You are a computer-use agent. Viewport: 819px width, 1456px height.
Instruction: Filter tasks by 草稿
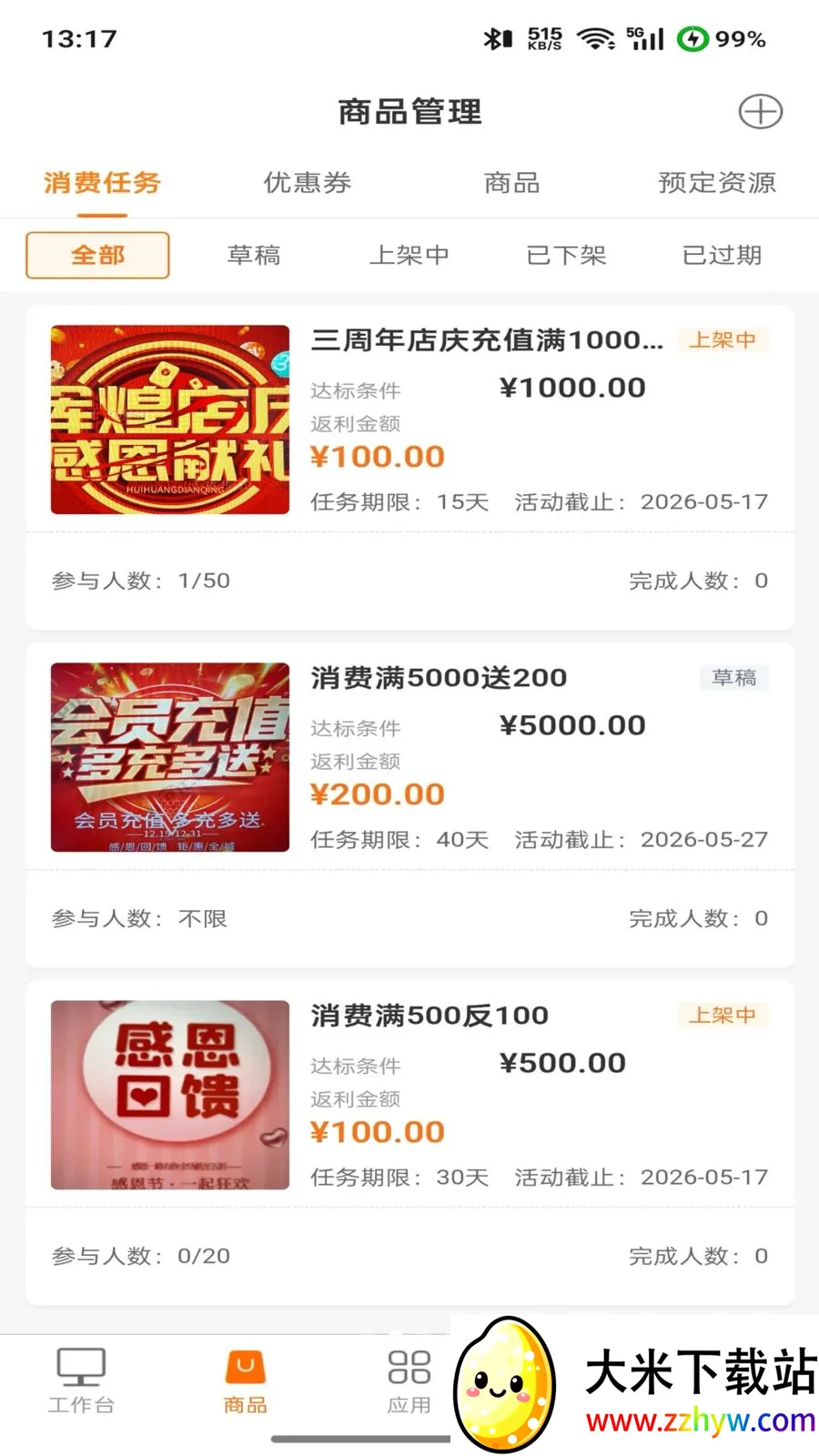point(254,255)
